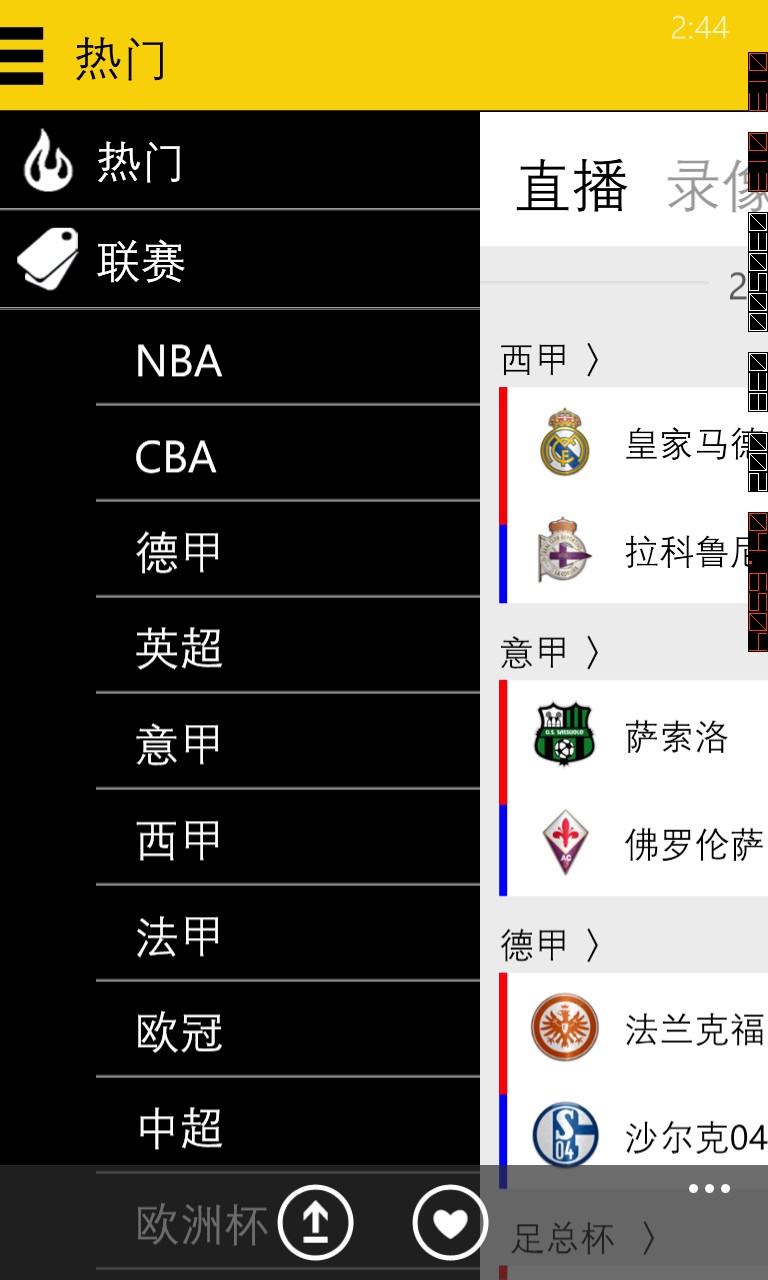
Task: Go to 西甲 in the drawer list
Action: click(x=178, y=840)
